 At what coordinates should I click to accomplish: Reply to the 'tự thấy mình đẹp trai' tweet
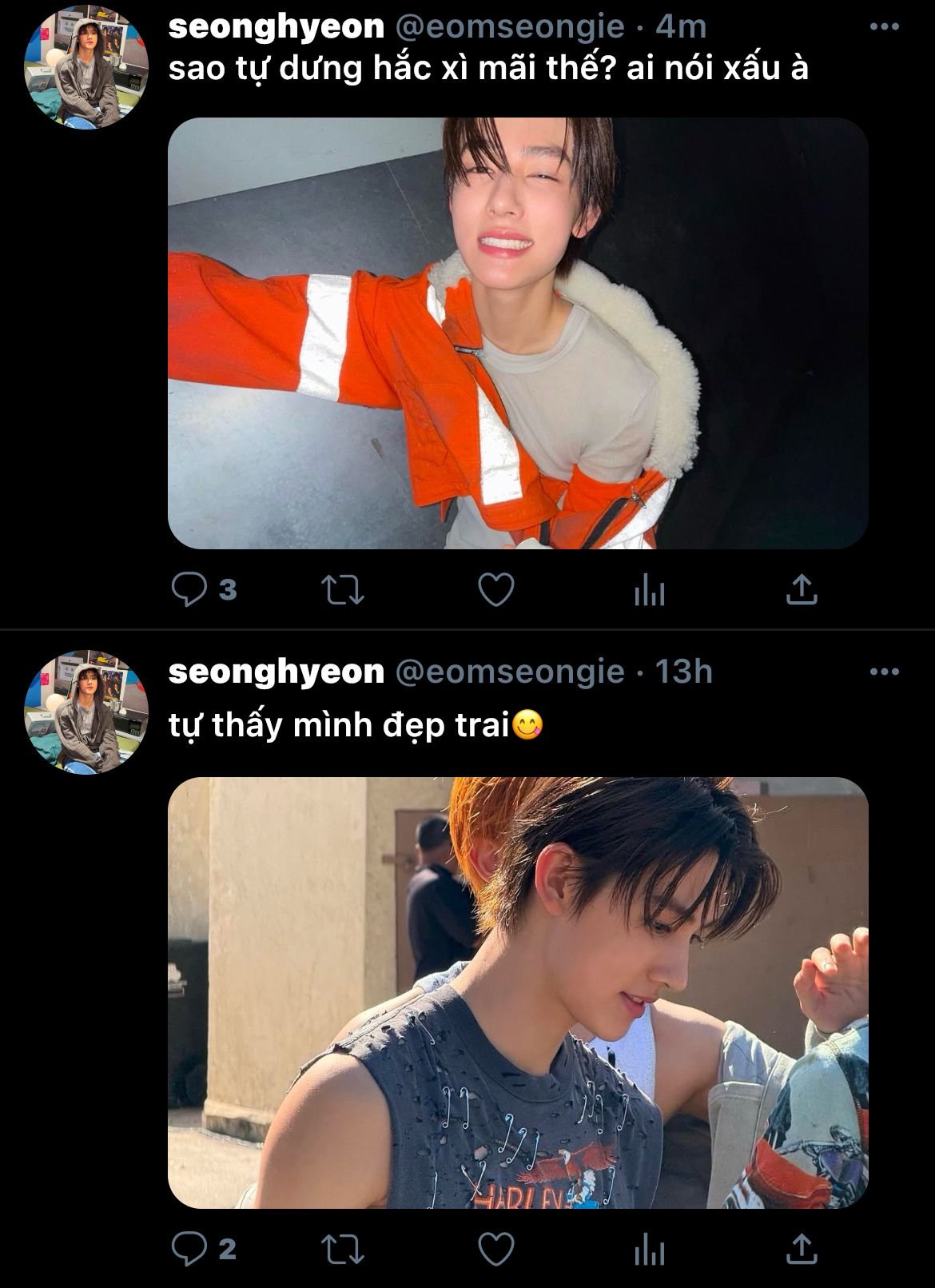[204, 1249]
